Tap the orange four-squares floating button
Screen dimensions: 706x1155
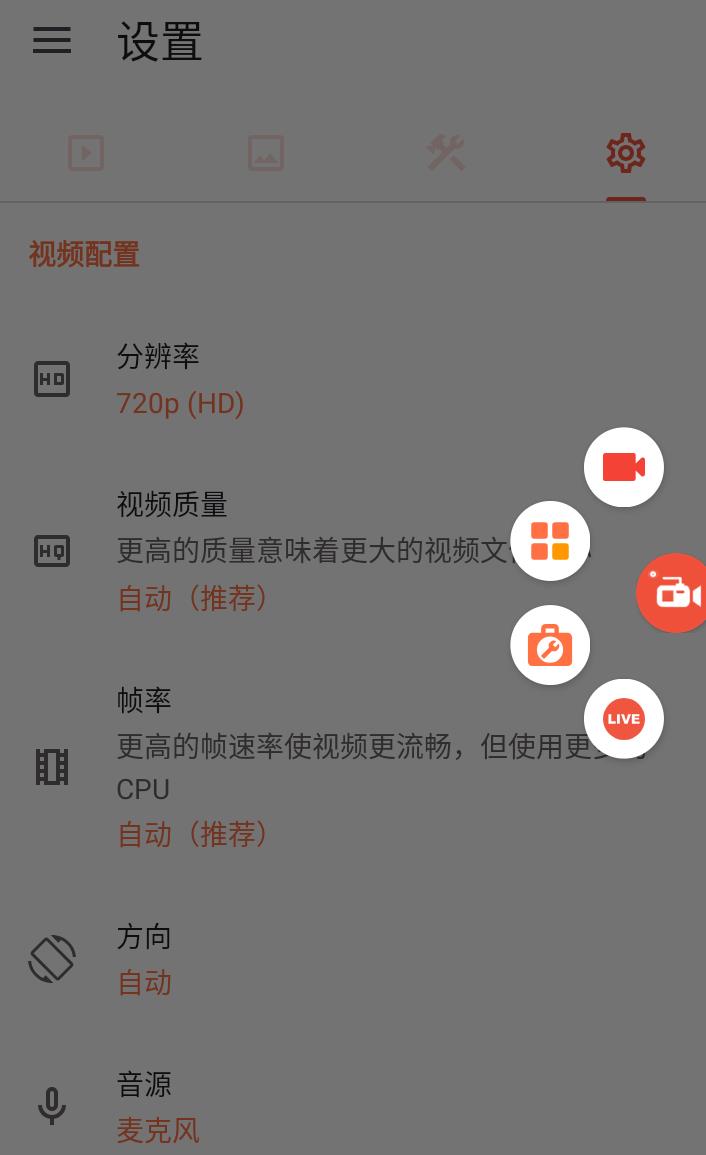[x=550, y=541]
